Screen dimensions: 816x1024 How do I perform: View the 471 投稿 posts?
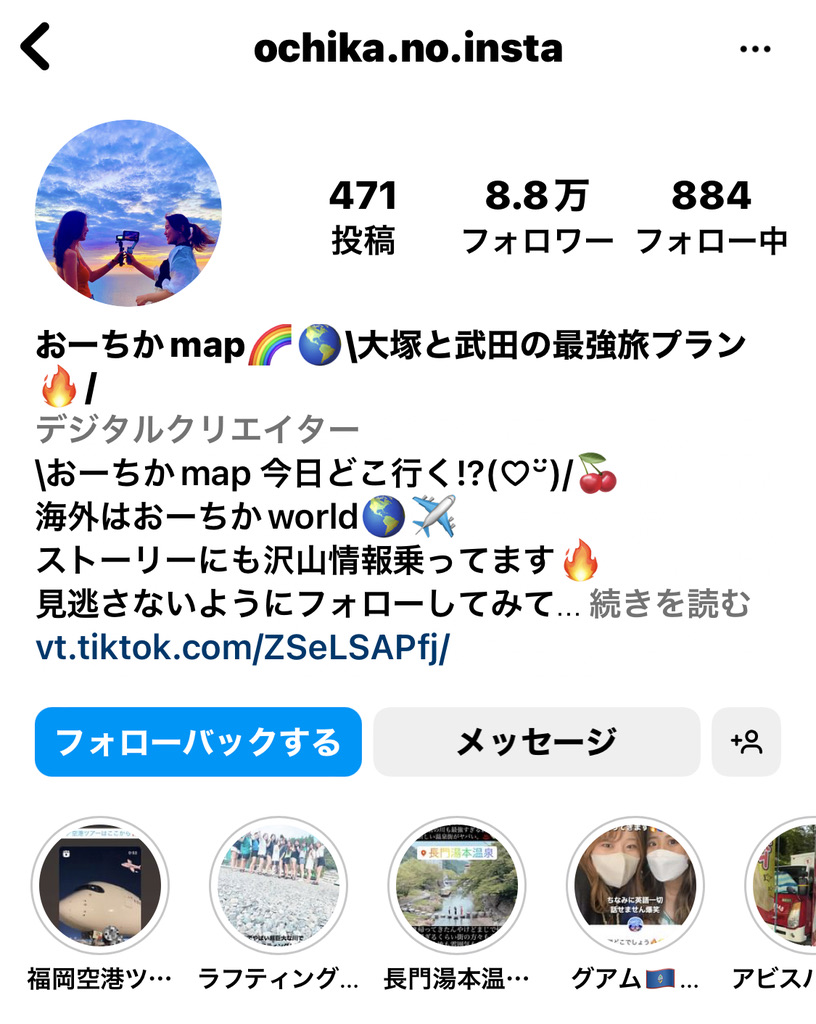click(x=363, y=217)
